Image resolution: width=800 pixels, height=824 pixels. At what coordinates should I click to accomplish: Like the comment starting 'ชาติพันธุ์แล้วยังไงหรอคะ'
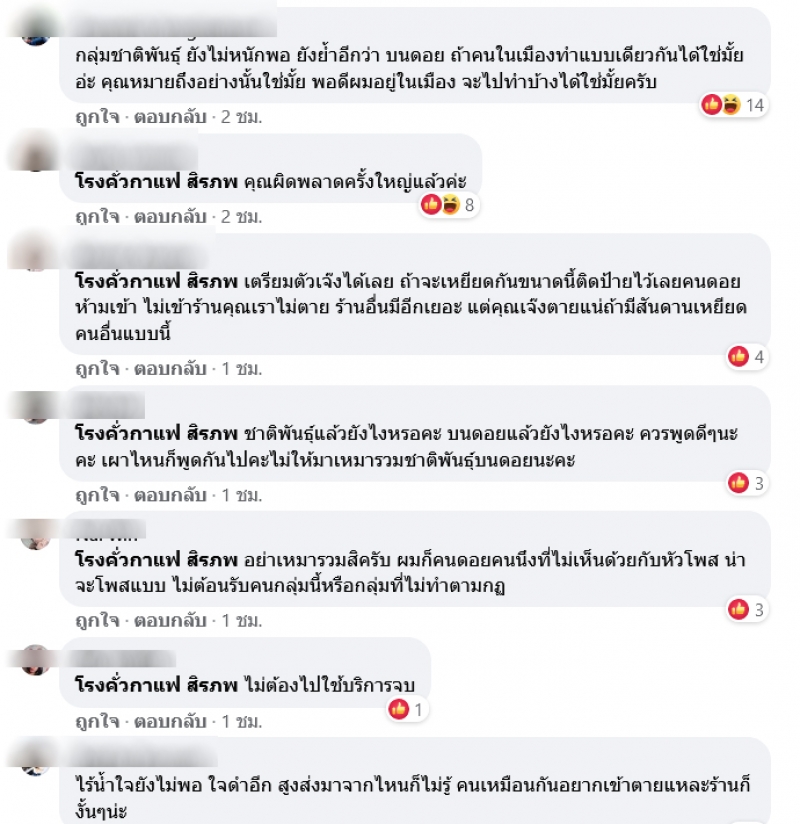tap(97, 494)
